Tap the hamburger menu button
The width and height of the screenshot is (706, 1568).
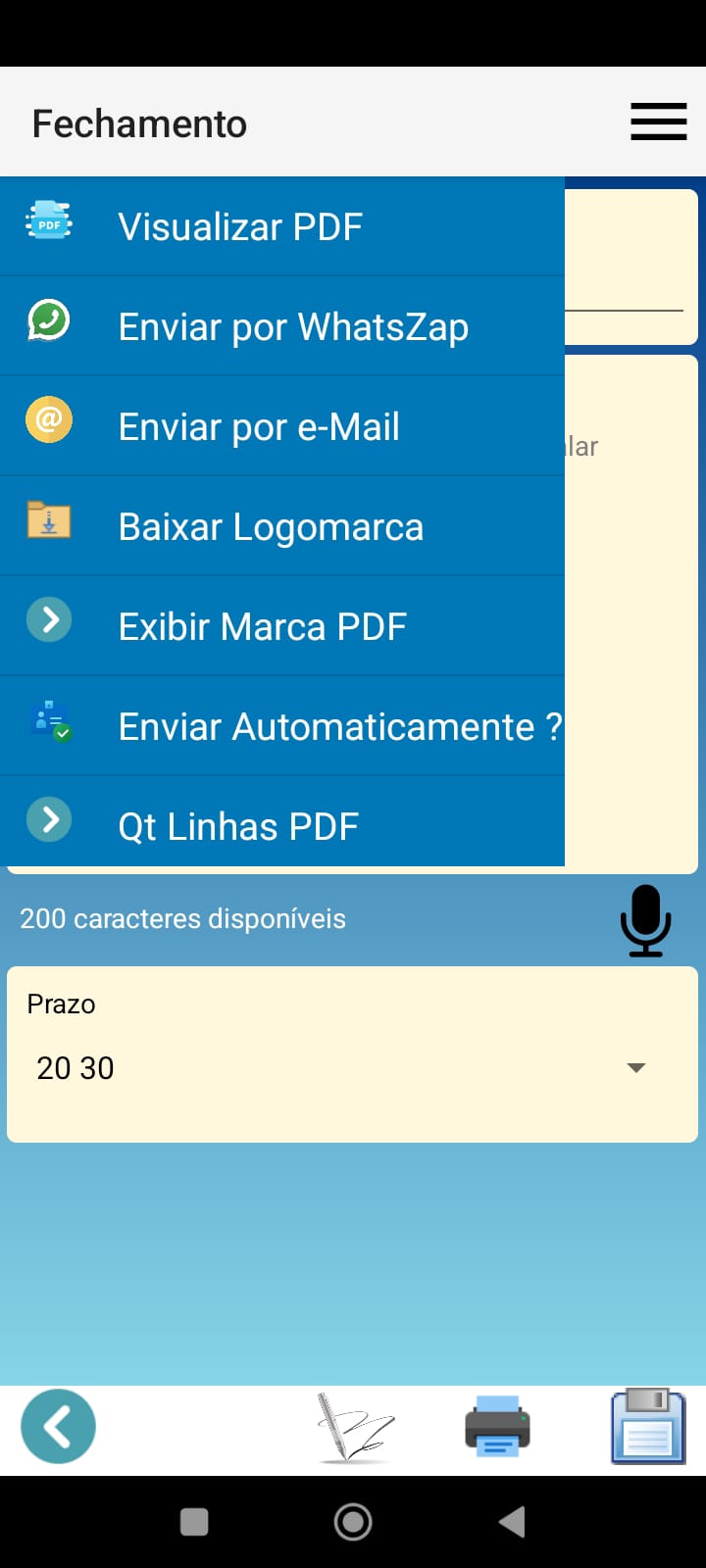coord(658,122)
